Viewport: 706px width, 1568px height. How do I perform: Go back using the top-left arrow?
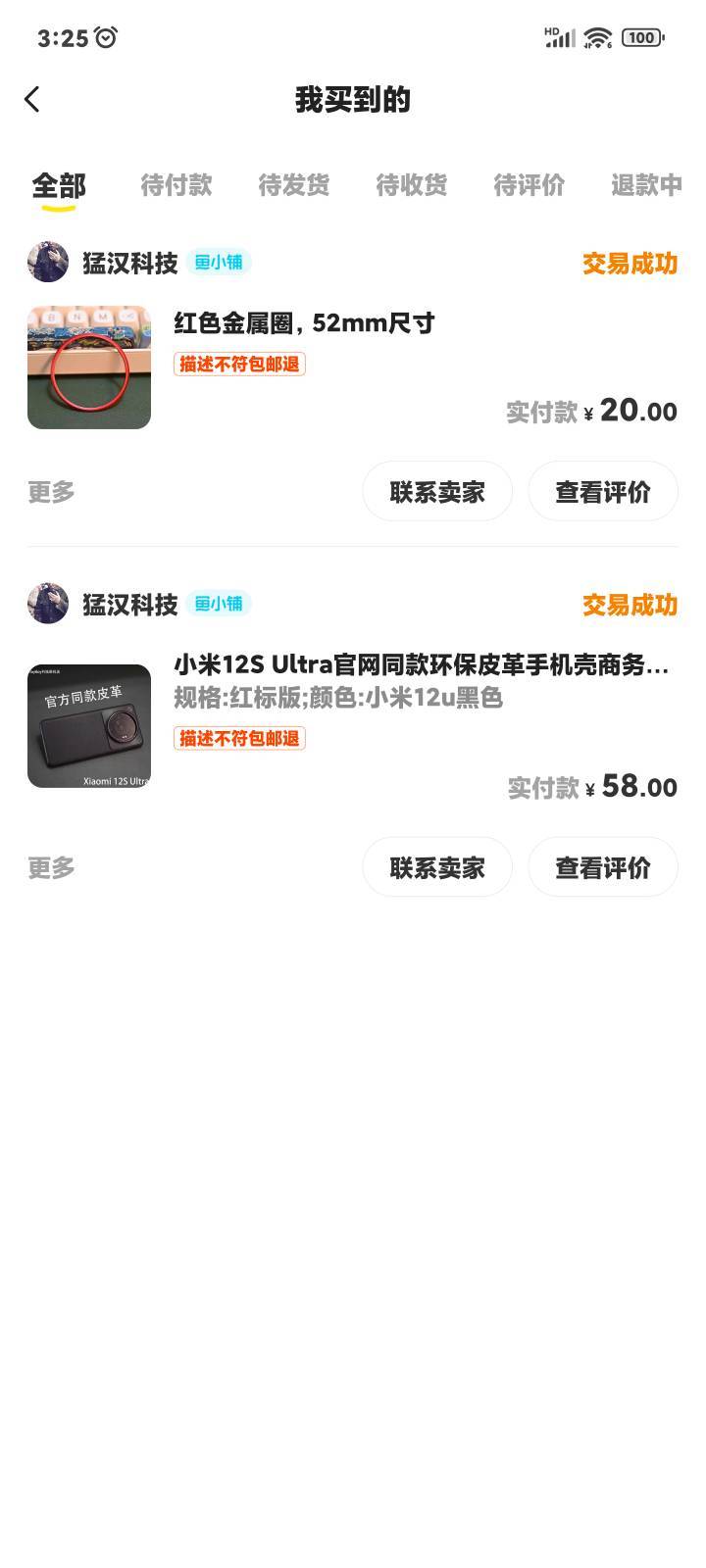tap(32, 99)
